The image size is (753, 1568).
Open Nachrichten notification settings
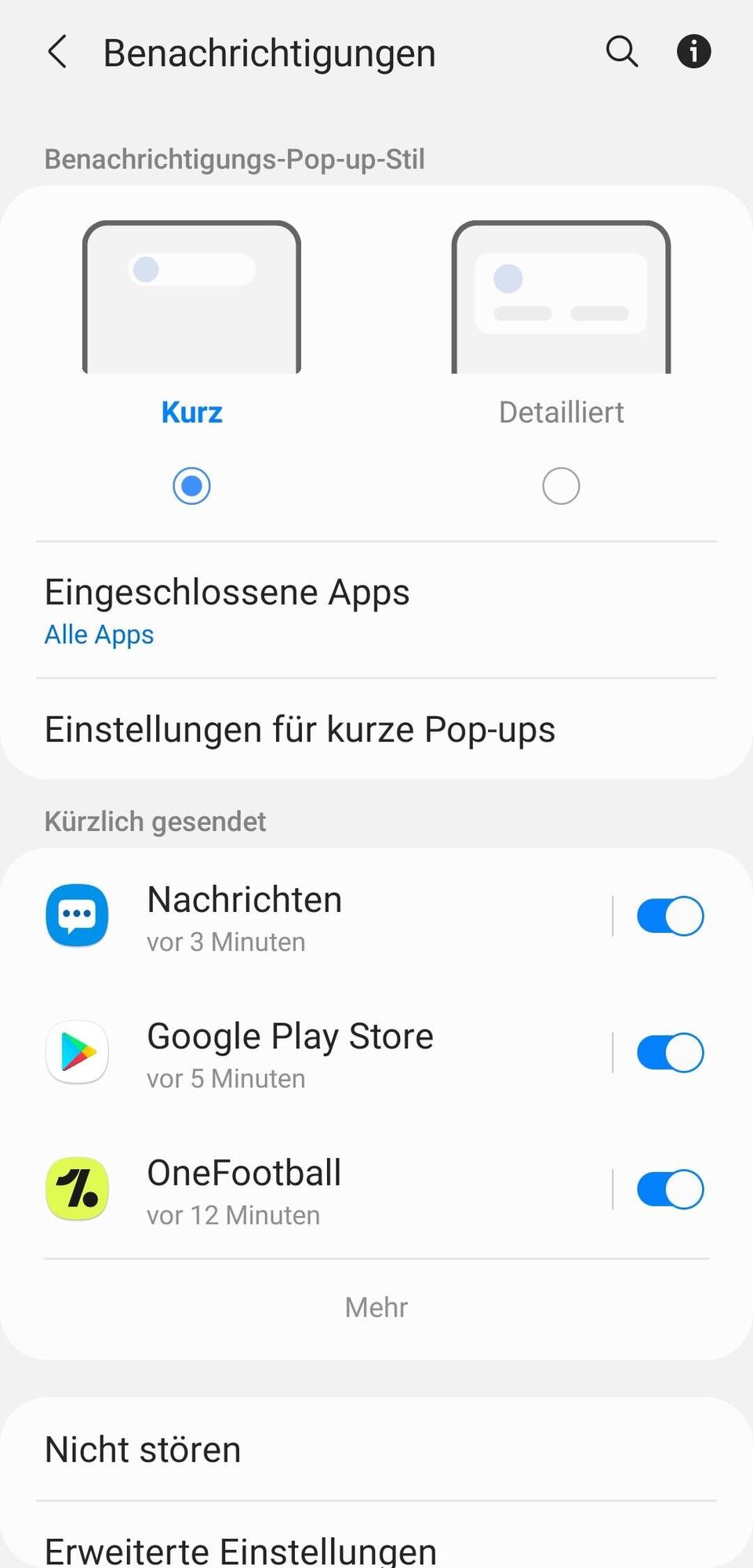314,916
